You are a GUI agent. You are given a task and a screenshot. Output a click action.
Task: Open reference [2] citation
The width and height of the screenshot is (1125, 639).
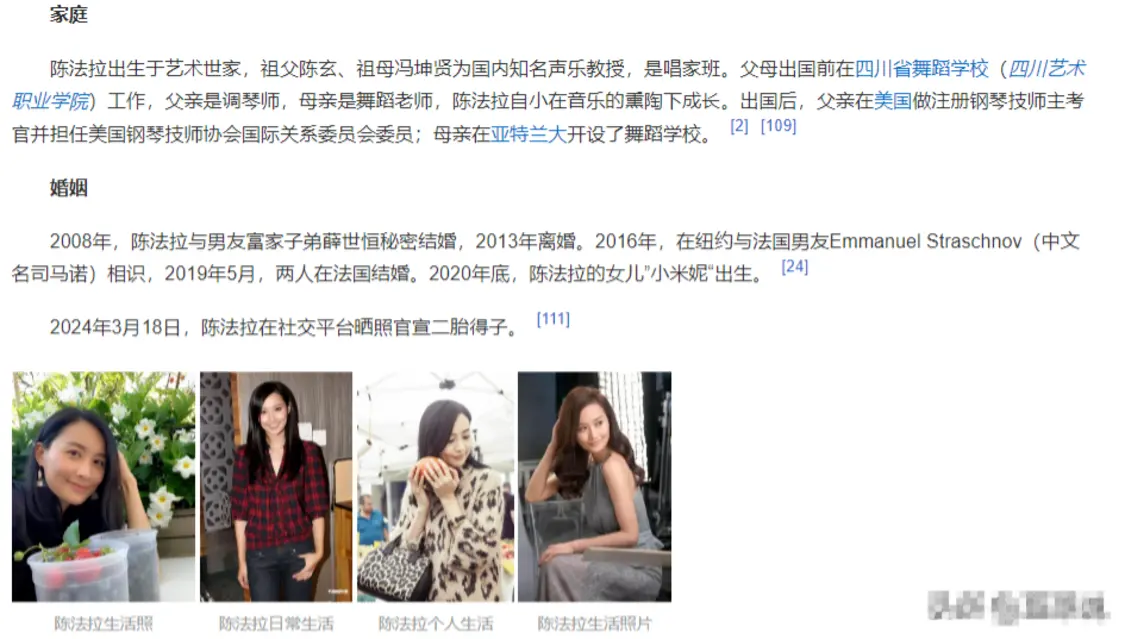(x=739, y=126)
